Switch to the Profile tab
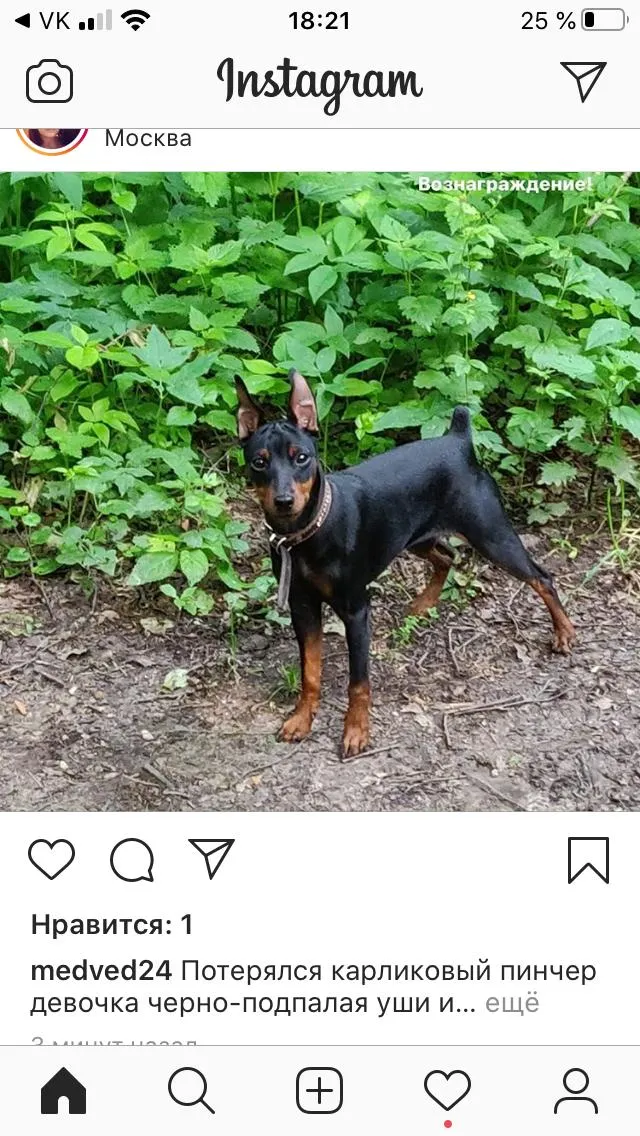Viewport: 640px width, 1136px height. (x=575, y=1091)
